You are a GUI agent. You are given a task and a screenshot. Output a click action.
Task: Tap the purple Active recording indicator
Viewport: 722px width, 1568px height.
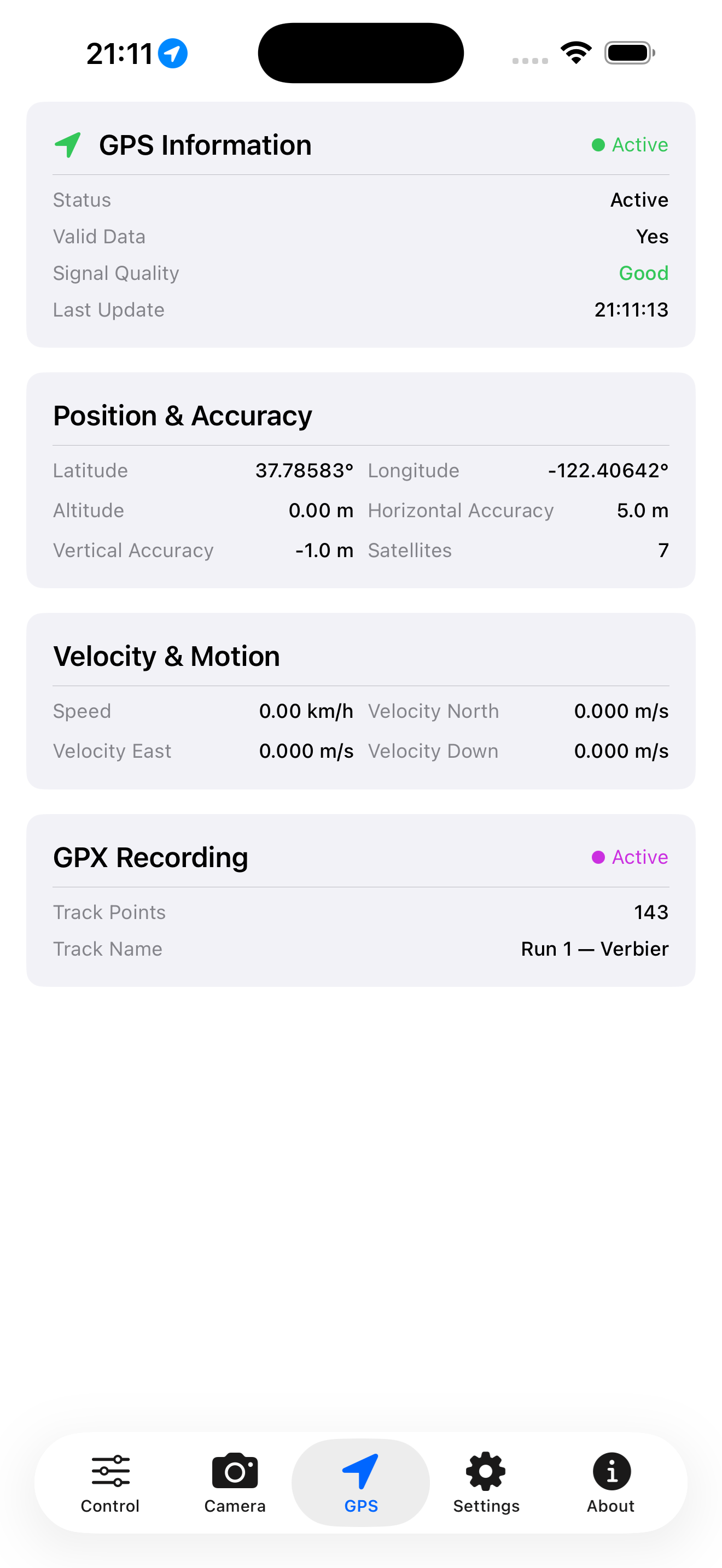599,857
